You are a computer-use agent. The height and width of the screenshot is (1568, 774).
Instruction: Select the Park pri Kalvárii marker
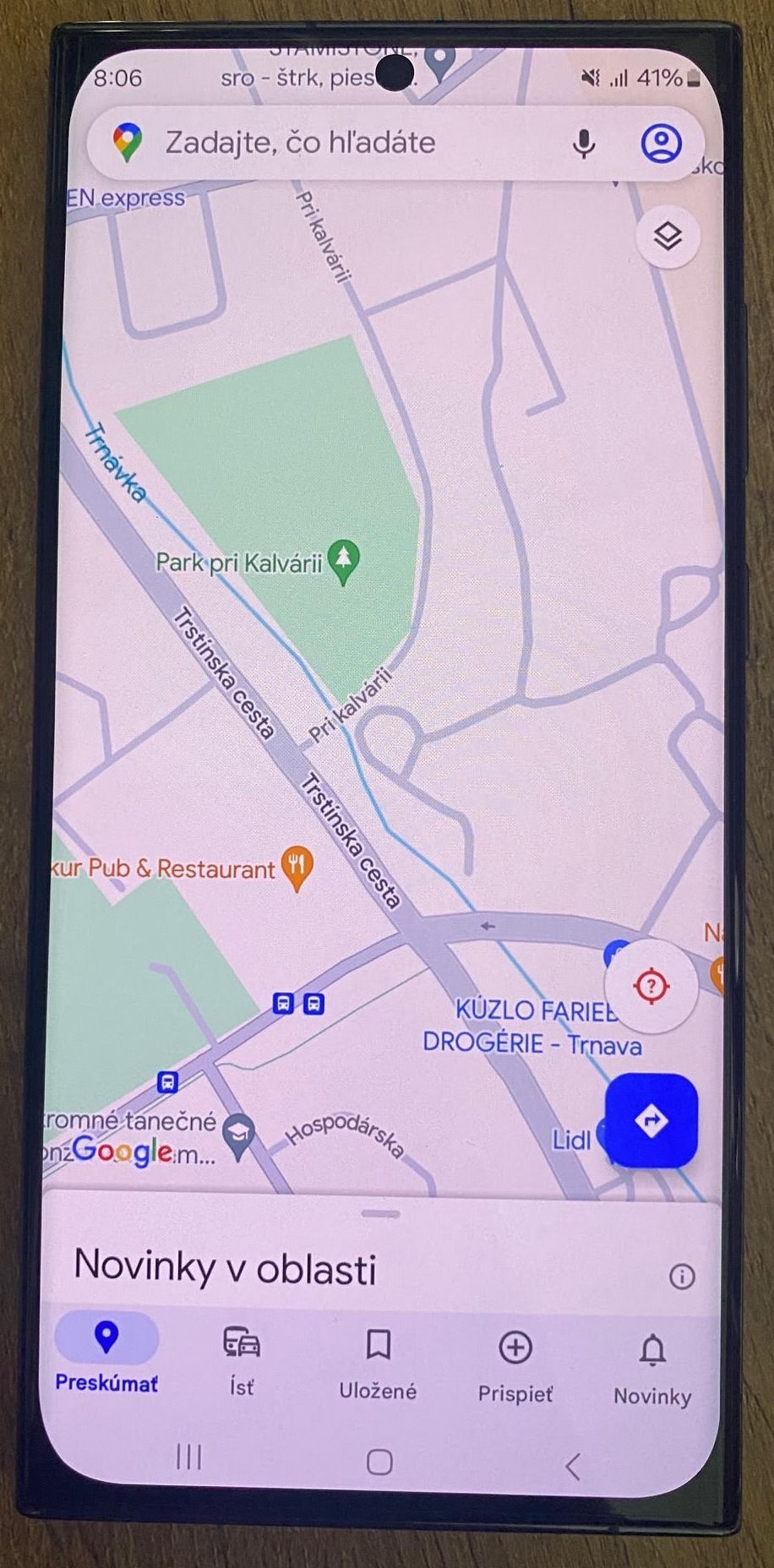[343, 563]
